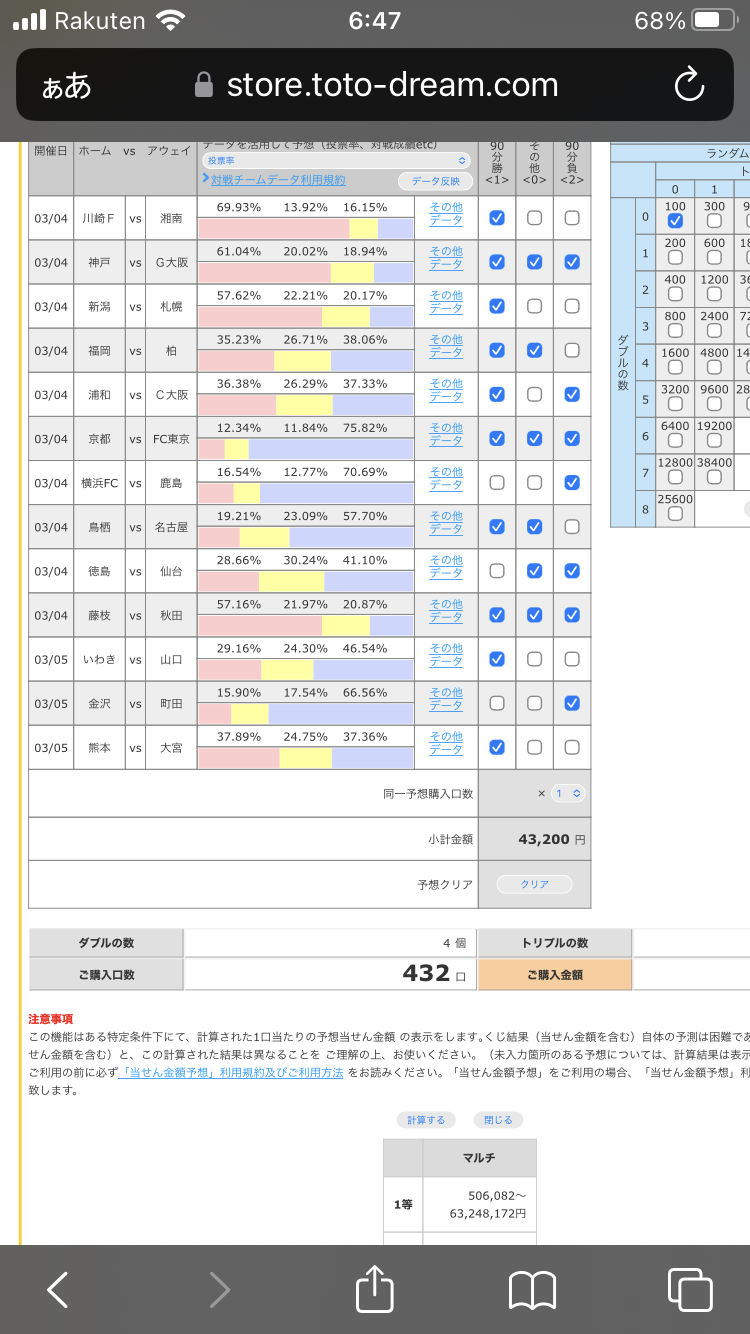Screen dimensions: 750x1334
Task: Open 当せん金額予想 利用規約及びご利用方法 link
Action: 231,1071
